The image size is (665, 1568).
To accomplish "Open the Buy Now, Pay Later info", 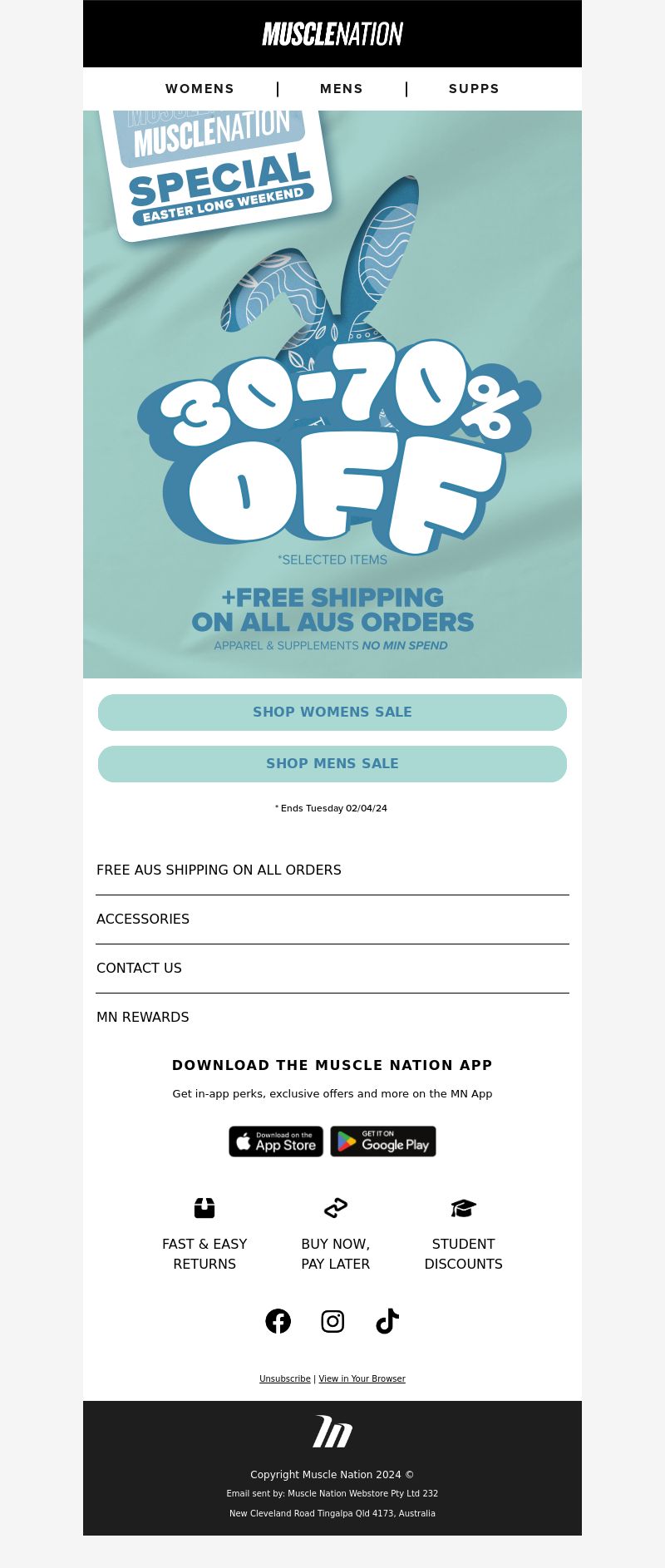I will (336, 1235).
